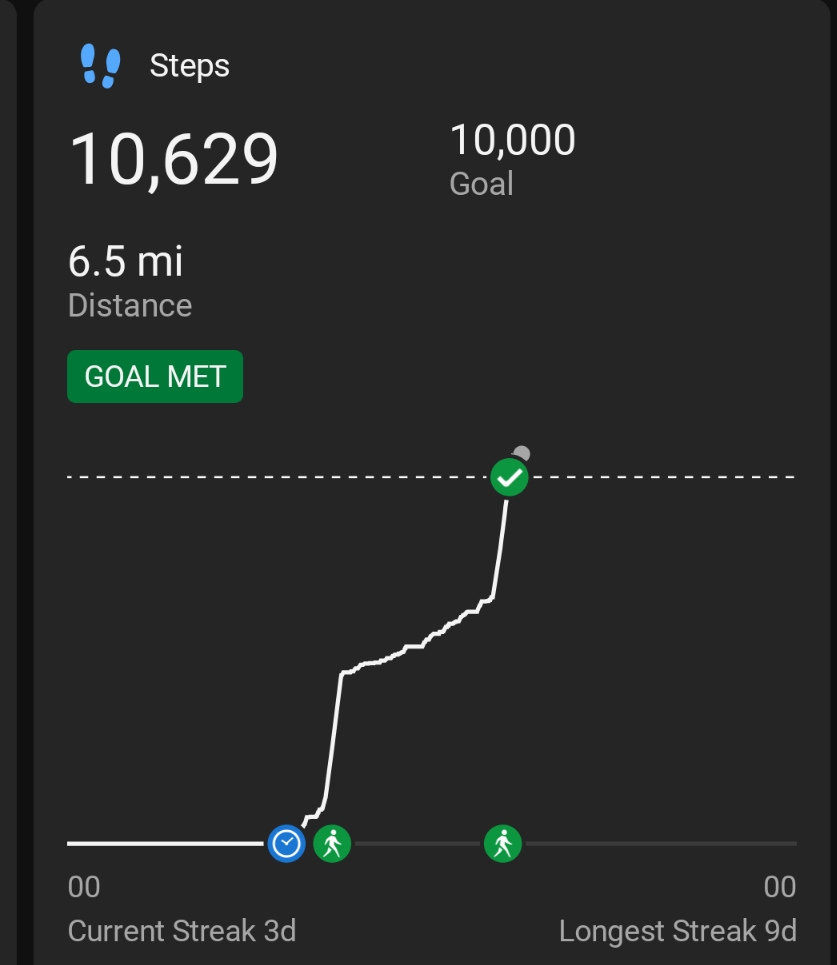Open the Steps card details
The height and width of the screenshot is (965, 837).
click(x=189, y=66)
